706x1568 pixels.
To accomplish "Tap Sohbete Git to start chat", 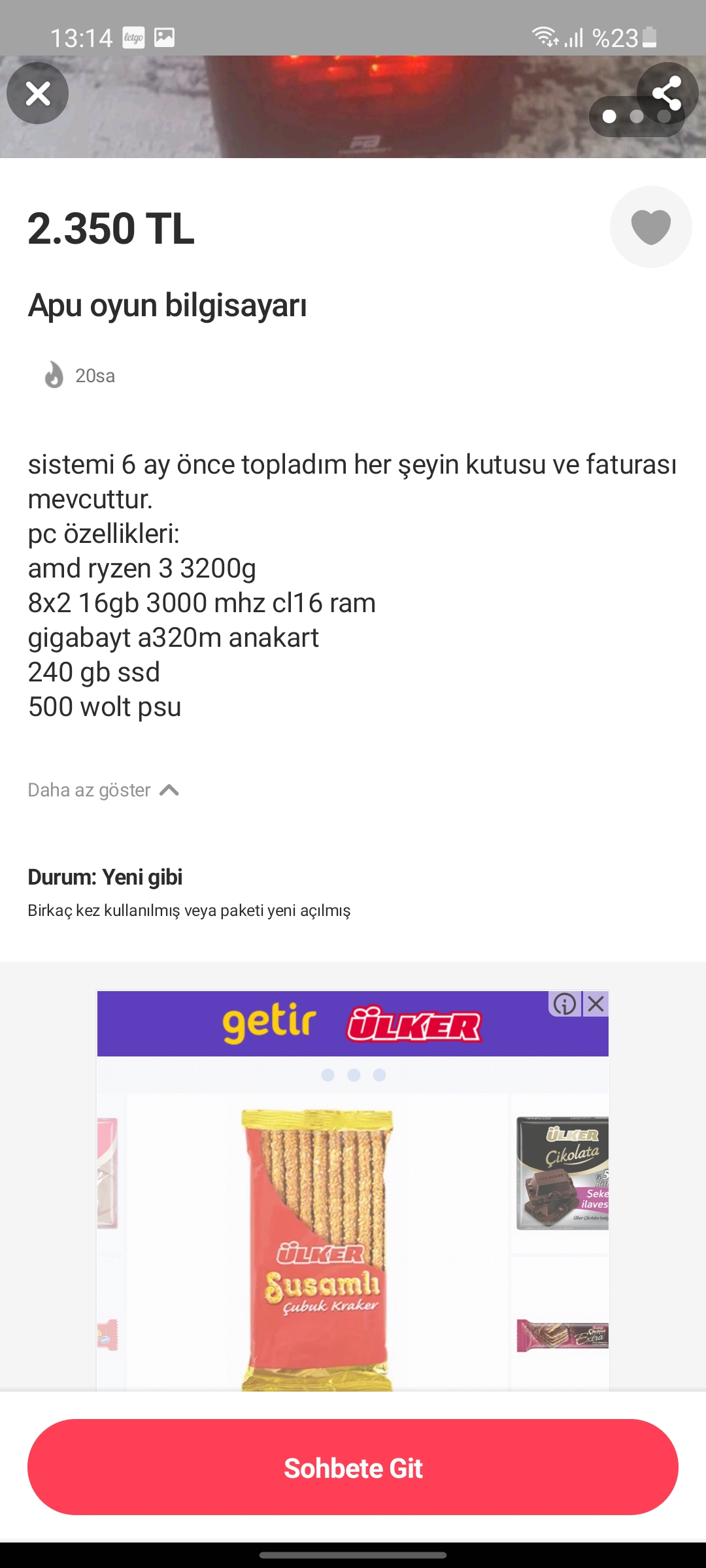I will point(353,1467).
